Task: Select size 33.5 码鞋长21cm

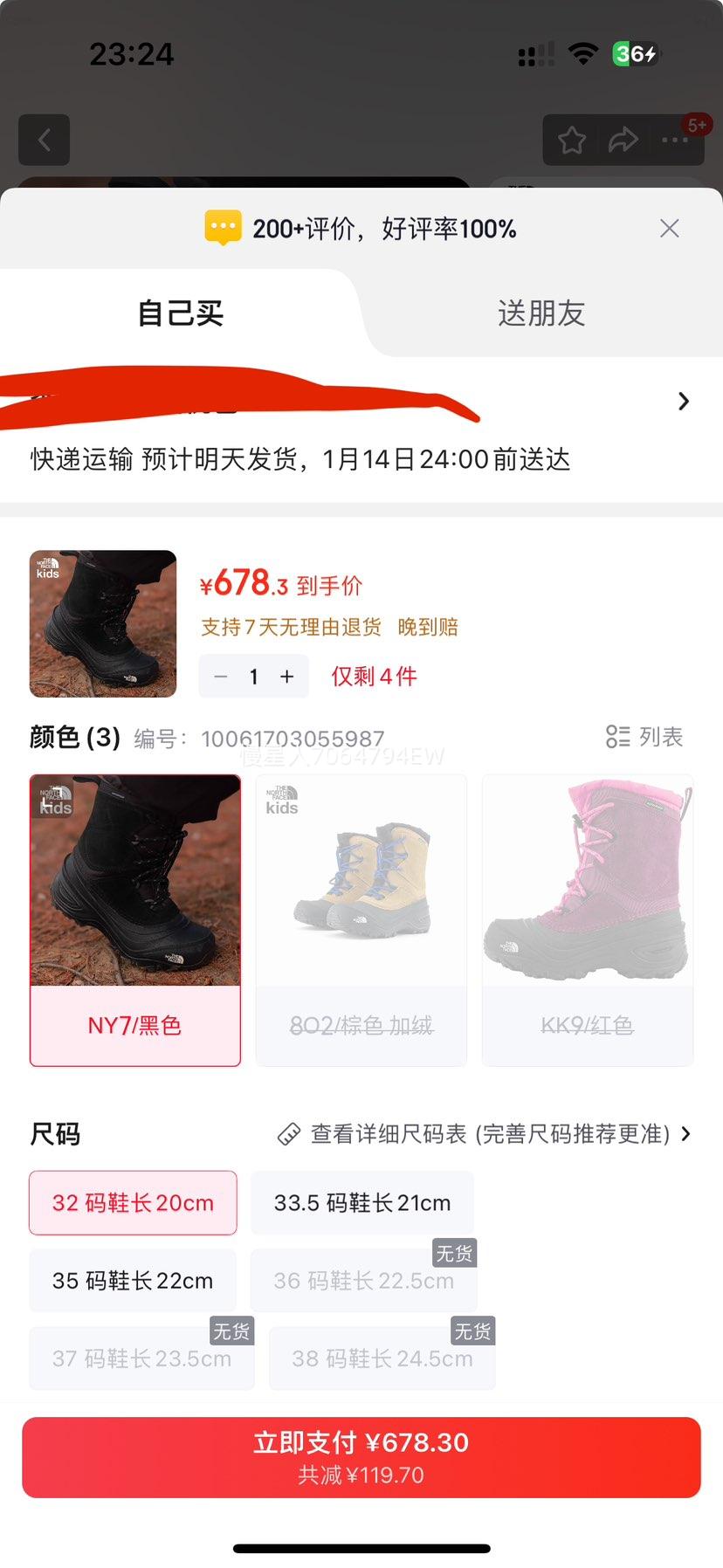Action: click(362, 1202)
